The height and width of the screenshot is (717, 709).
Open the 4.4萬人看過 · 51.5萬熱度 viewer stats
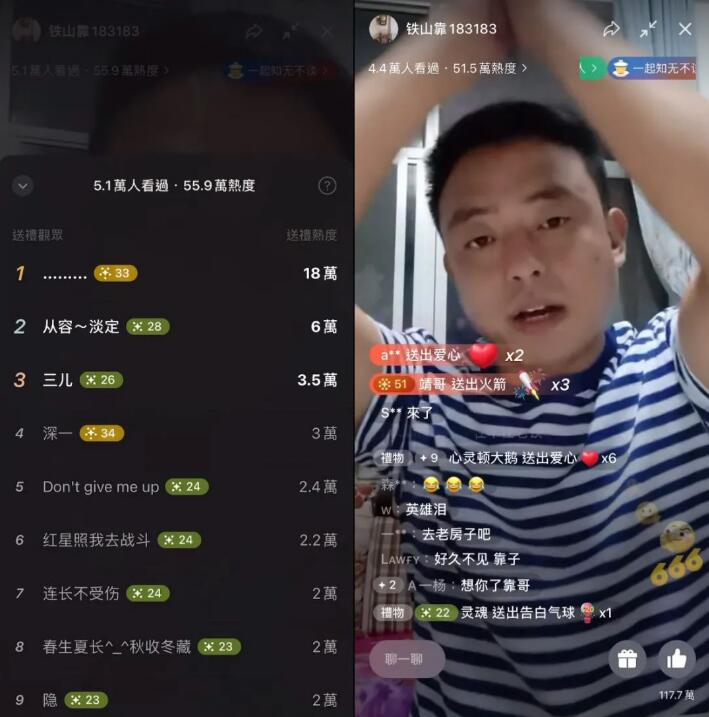447,68
